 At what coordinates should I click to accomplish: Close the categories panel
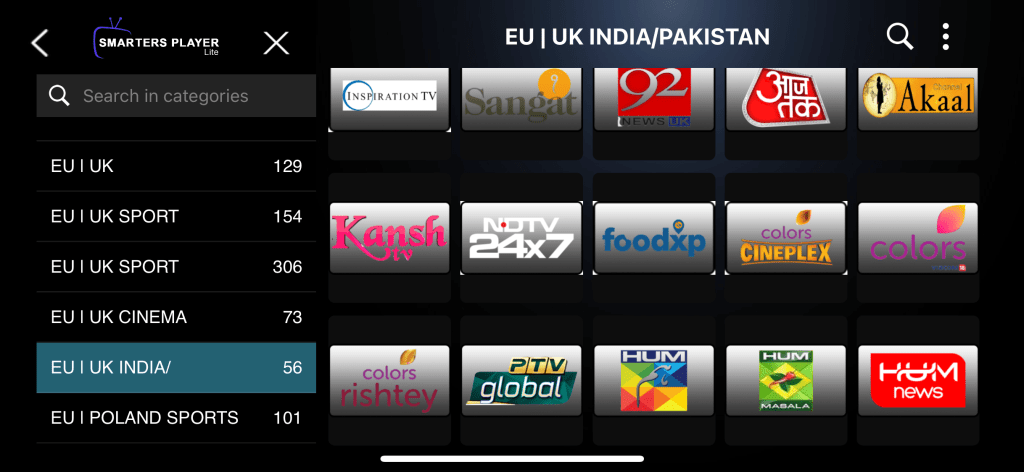pos(276,43)
